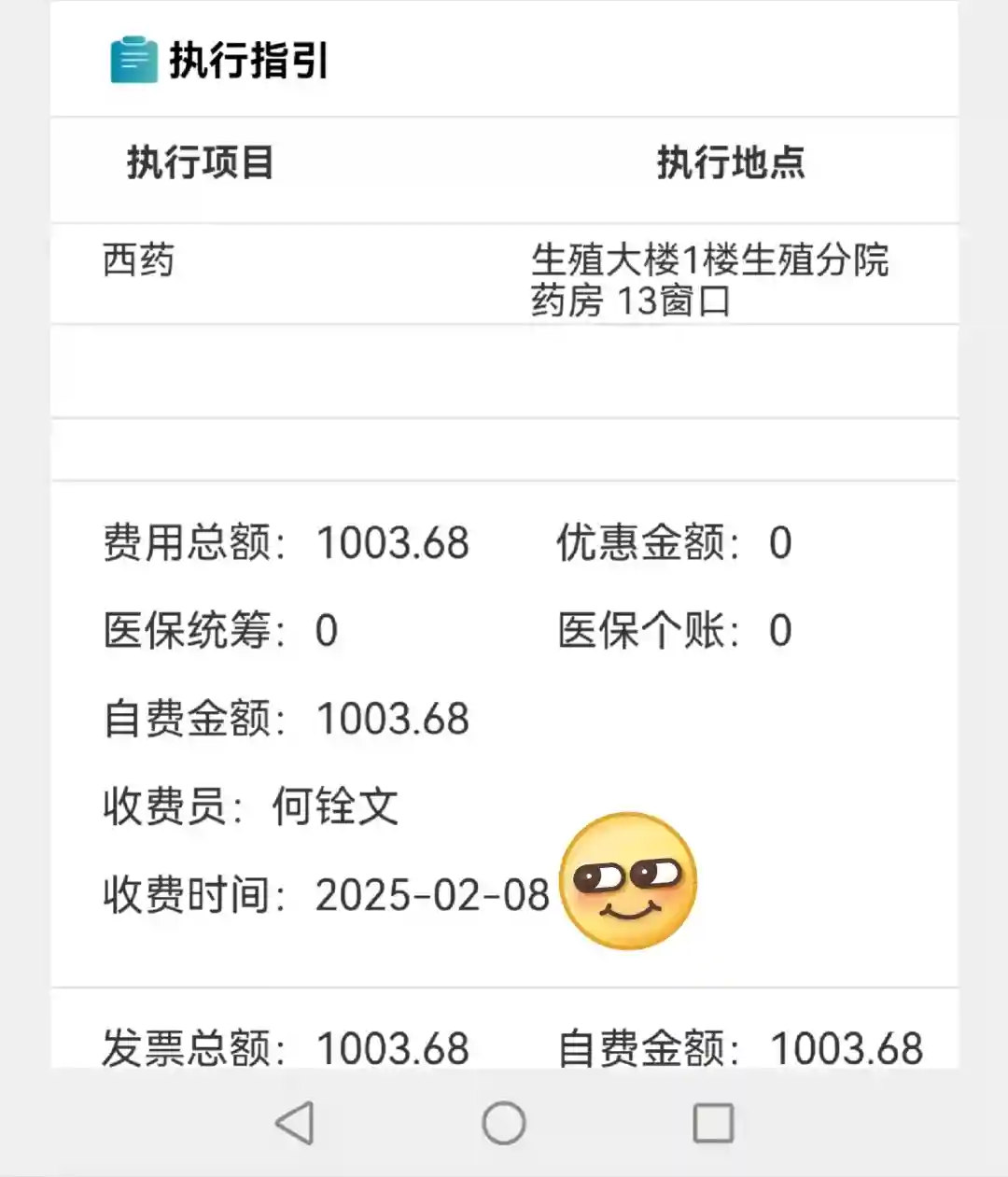1008x1177 pixels.
Task: Tap the system back button
Action: [x=295, y=1123]
